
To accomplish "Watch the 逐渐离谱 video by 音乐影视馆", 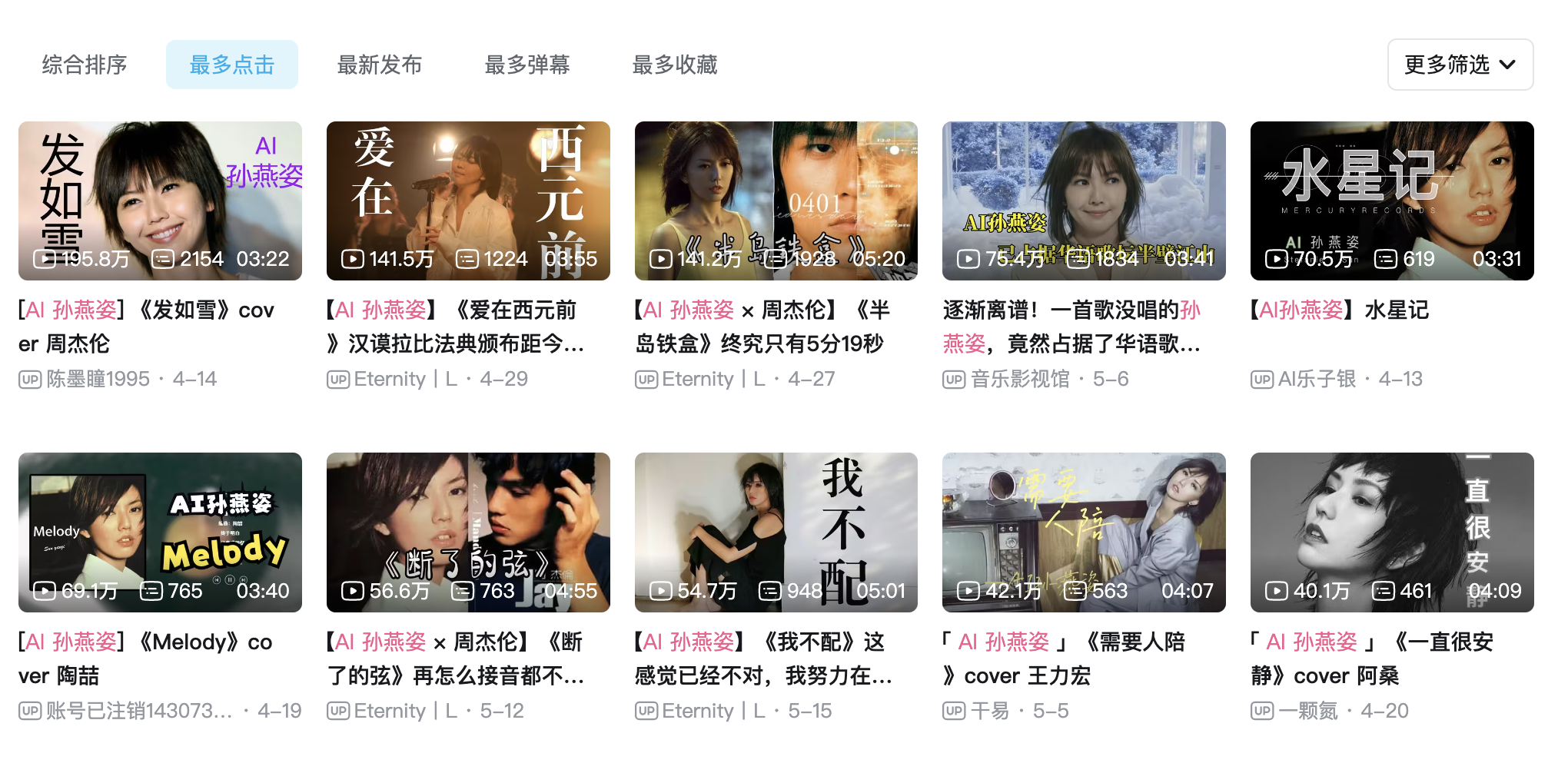I will 1084,201.
